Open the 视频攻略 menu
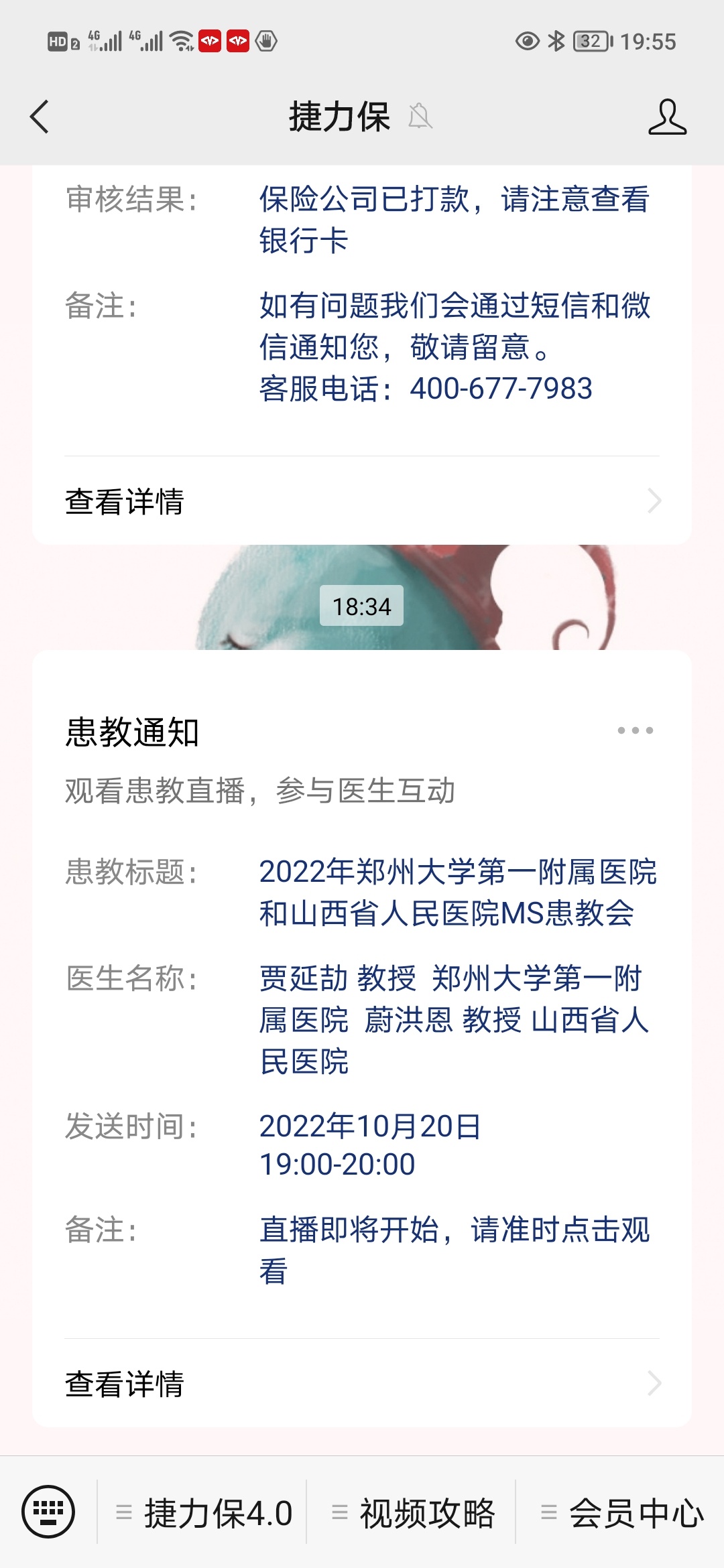This screenshot has width=724, height=1568. [x=414, y=1513]
